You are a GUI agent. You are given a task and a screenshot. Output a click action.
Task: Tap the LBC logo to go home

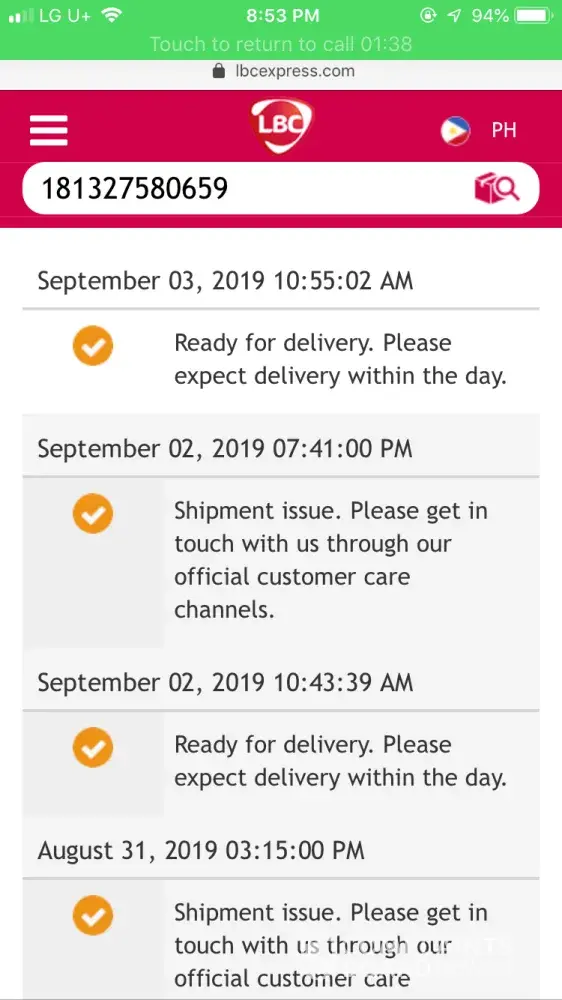(281, 126)
